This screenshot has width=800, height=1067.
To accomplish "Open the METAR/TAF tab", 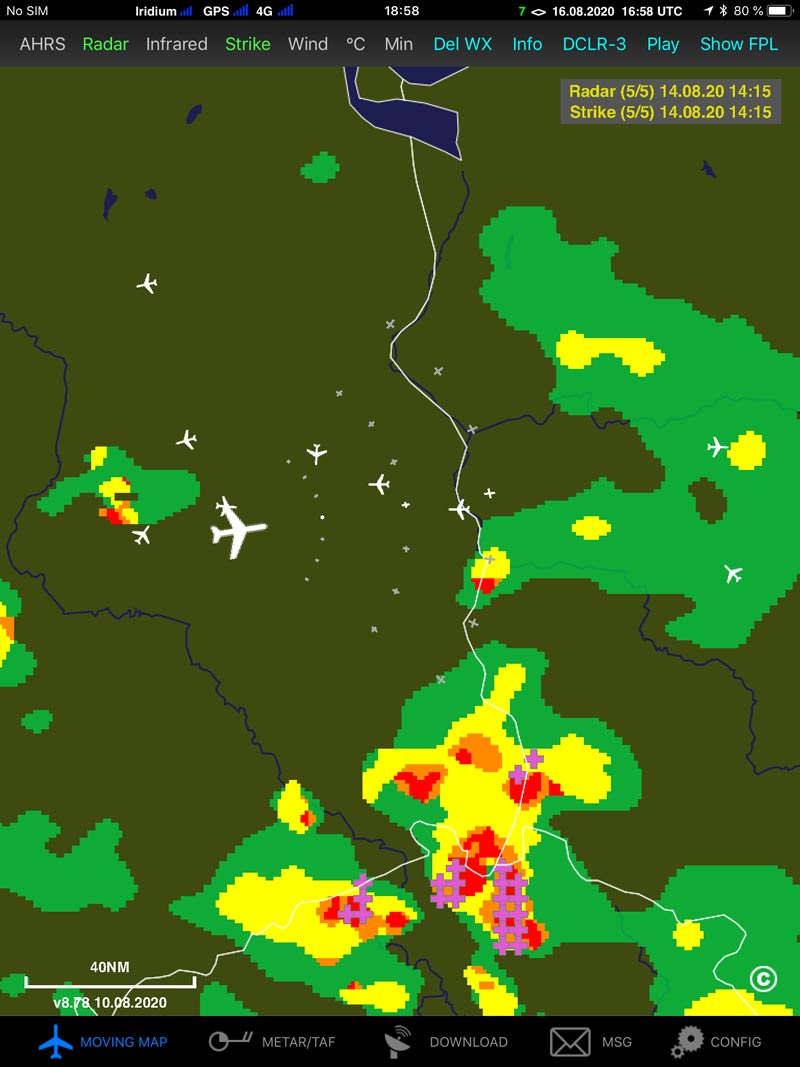I will (272, 1041).
